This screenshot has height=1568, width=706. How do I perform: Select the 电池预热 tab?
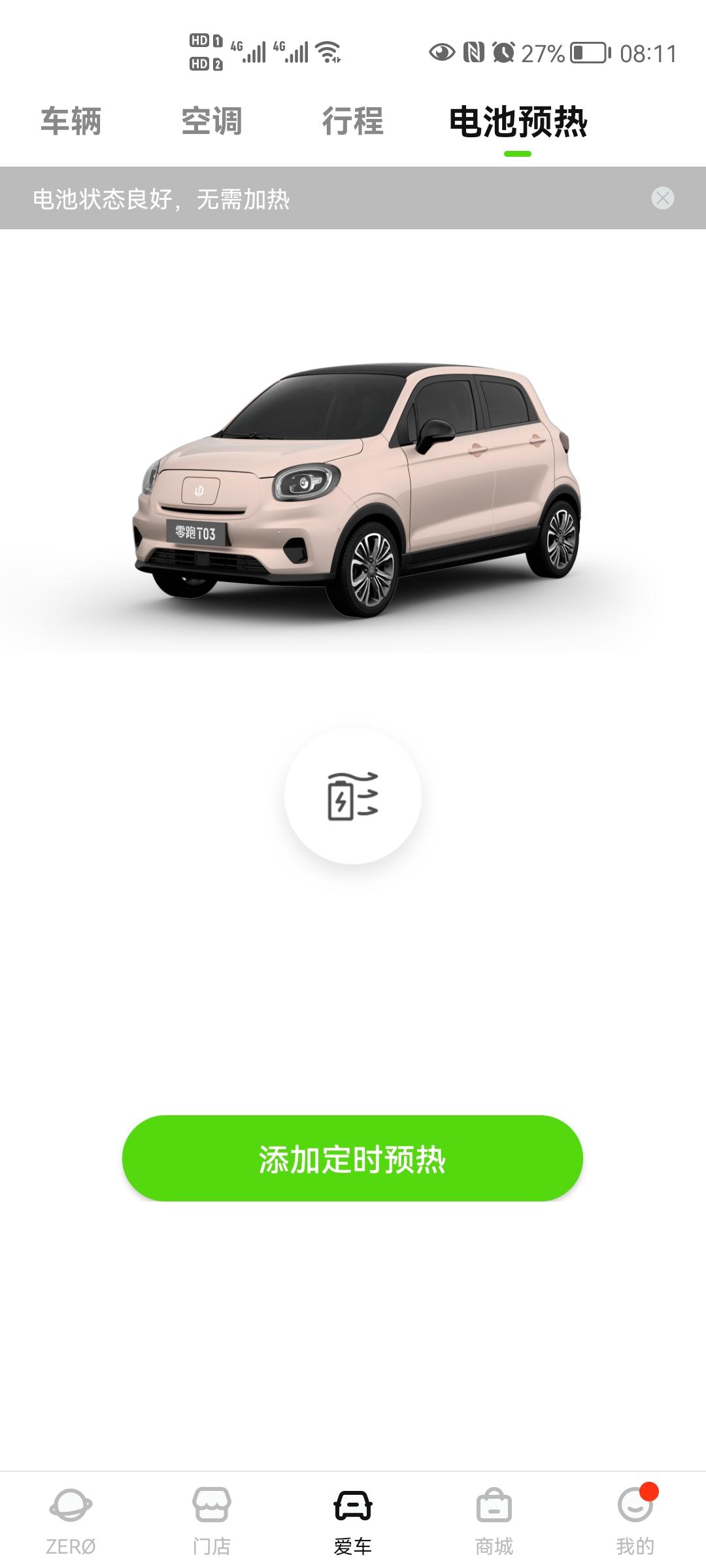tap(518, 123)
